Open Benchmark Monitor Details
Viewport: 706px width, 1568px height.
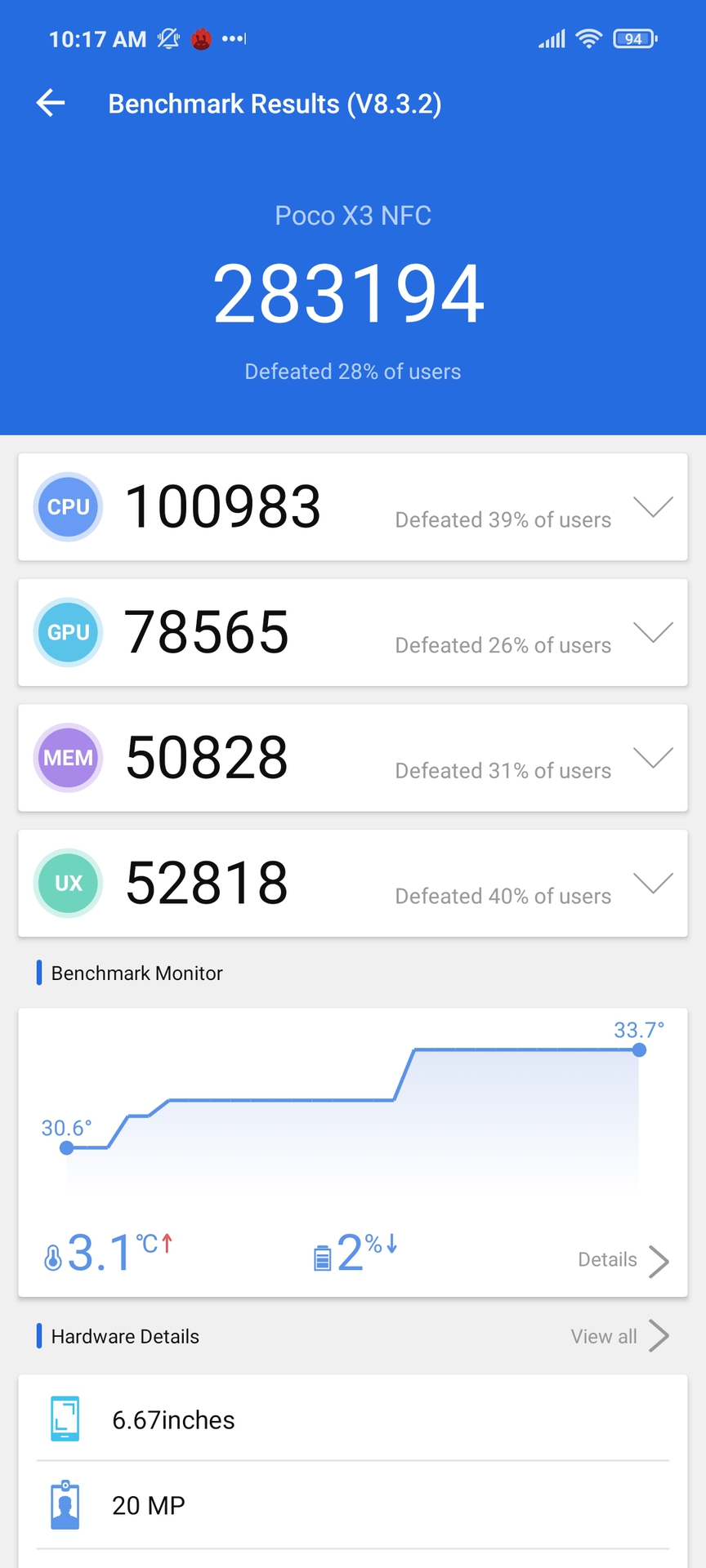click(x=623, y=1260)
